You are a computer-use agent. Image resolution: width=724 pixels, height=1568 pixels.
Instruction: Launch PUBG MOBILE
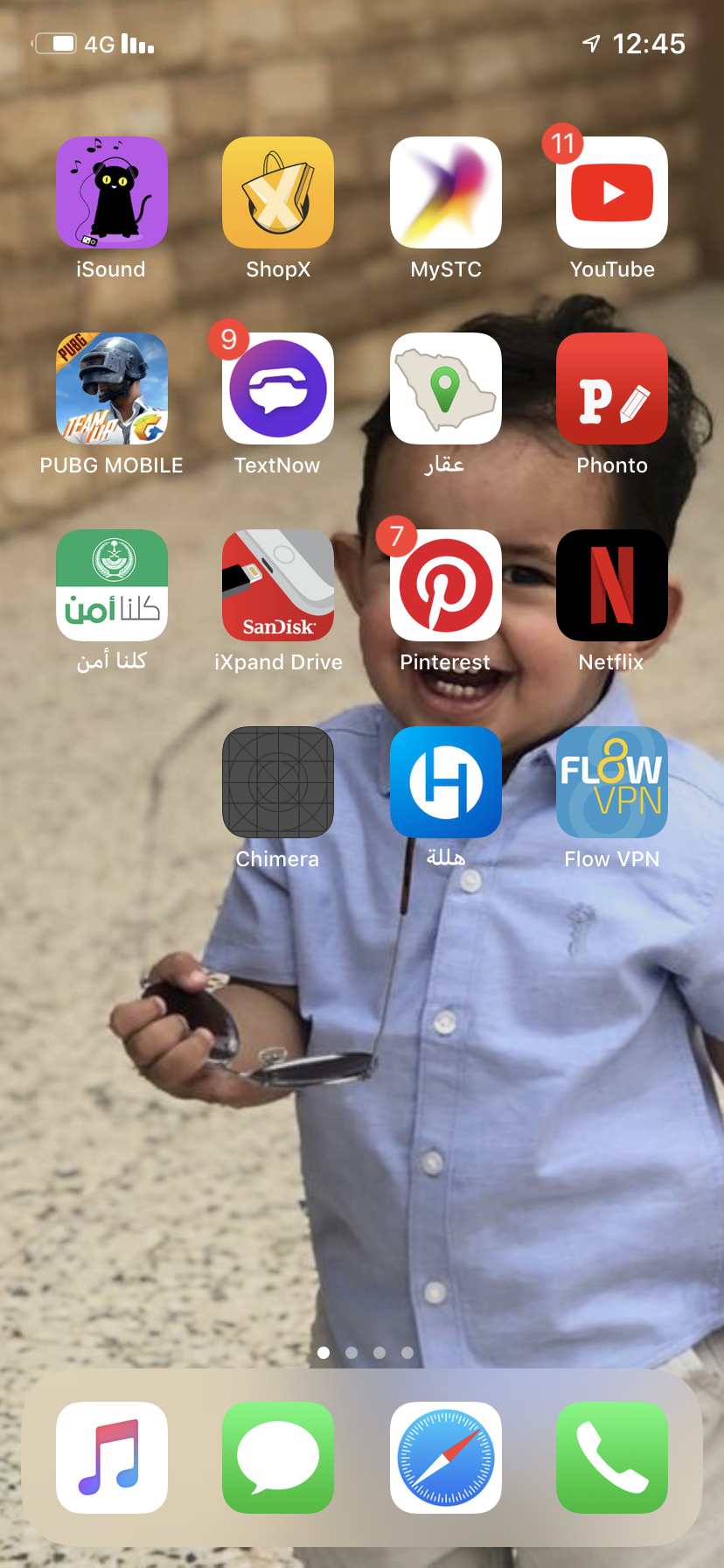(112, 388)
